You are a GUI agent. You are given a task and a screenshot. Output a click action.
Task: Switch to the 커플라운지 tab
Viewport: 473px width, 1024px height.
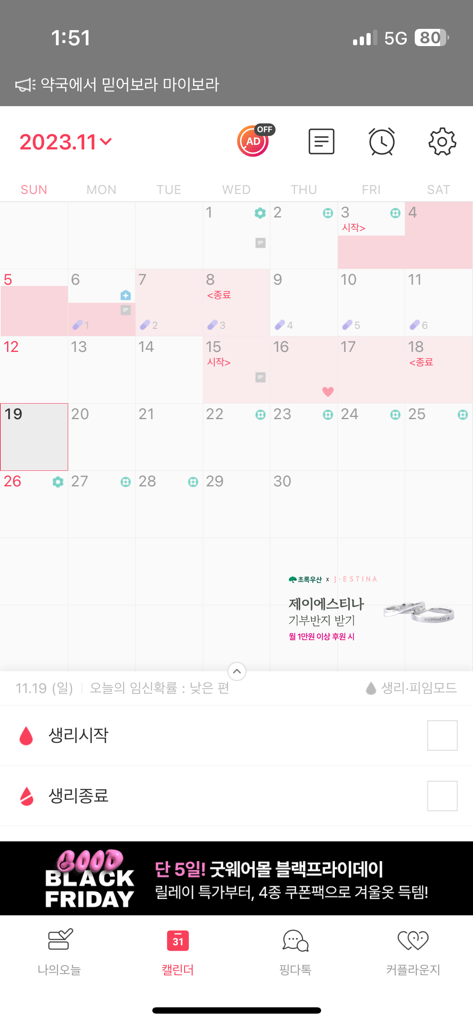[413, 953]
